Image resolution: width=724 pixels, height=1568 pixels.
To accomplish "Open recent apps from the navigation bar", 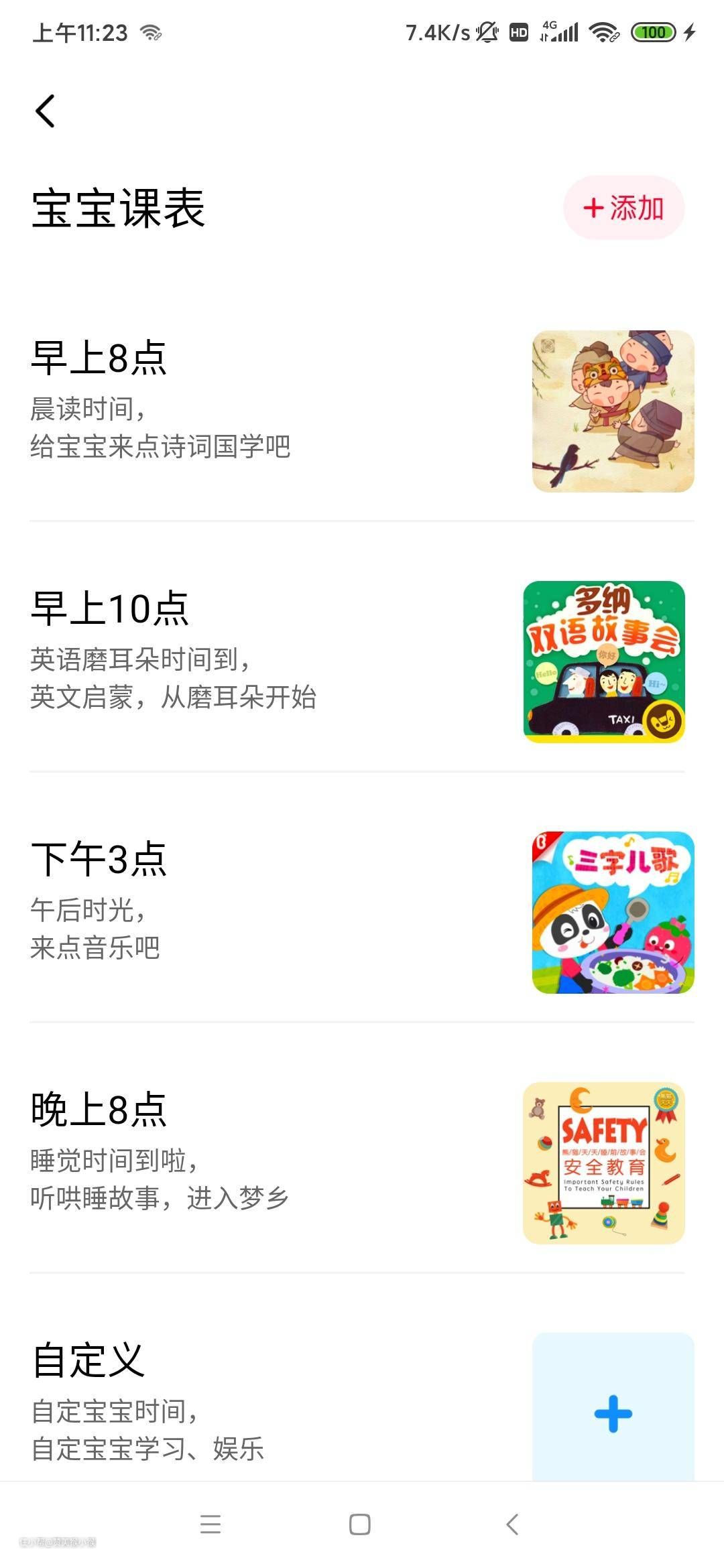I will point(210,1524).
